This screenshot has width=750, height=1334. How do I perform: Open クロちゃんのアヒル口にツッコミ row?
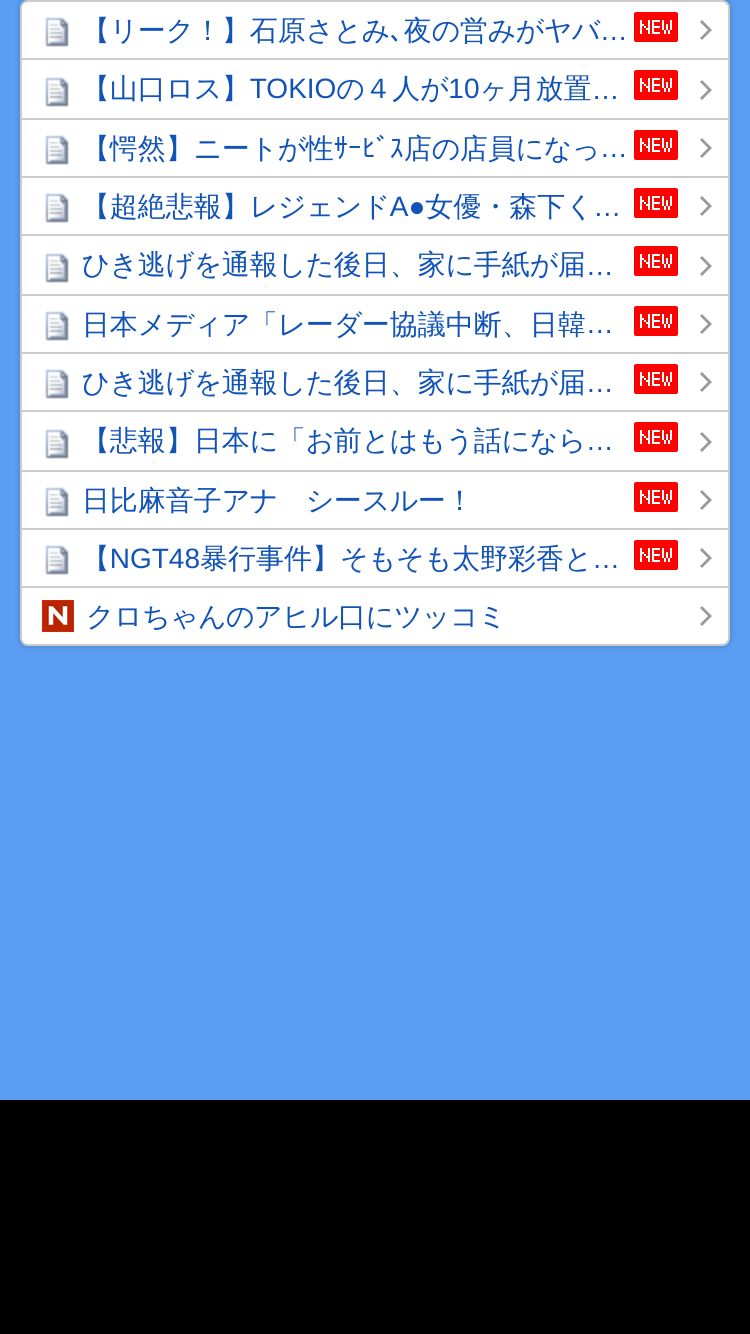pos(375,616)
